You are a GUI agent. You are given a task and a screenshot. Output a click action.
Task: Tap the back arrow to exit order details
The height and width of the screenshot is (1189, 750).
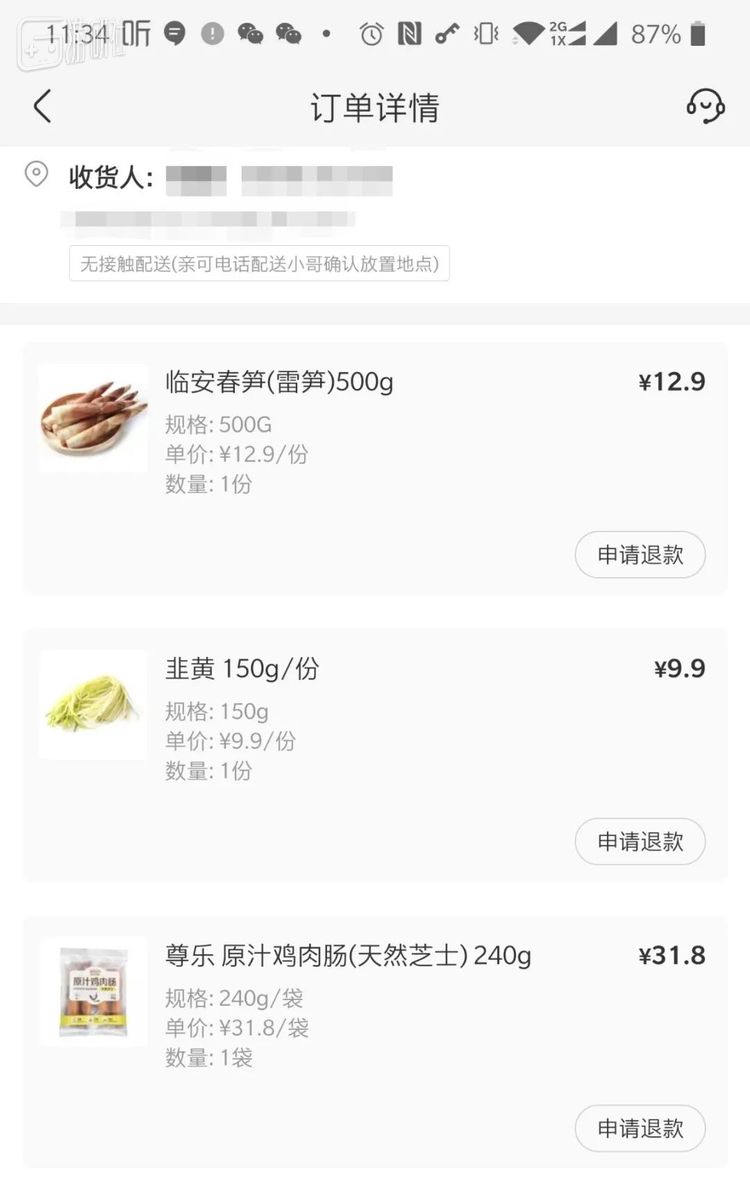(40, 105)
